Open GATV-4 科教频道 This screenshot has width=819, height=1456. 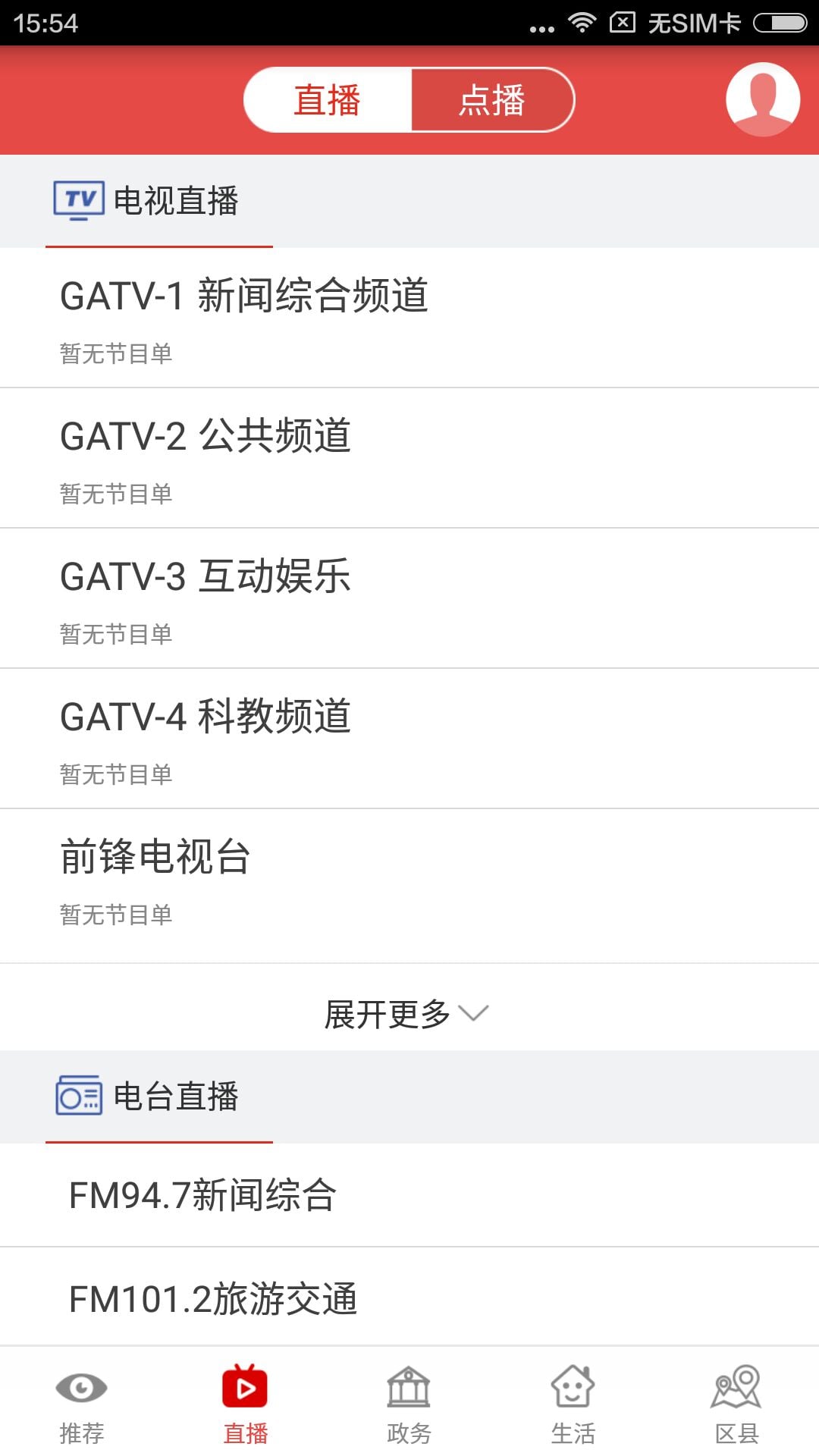coord(409,739)
